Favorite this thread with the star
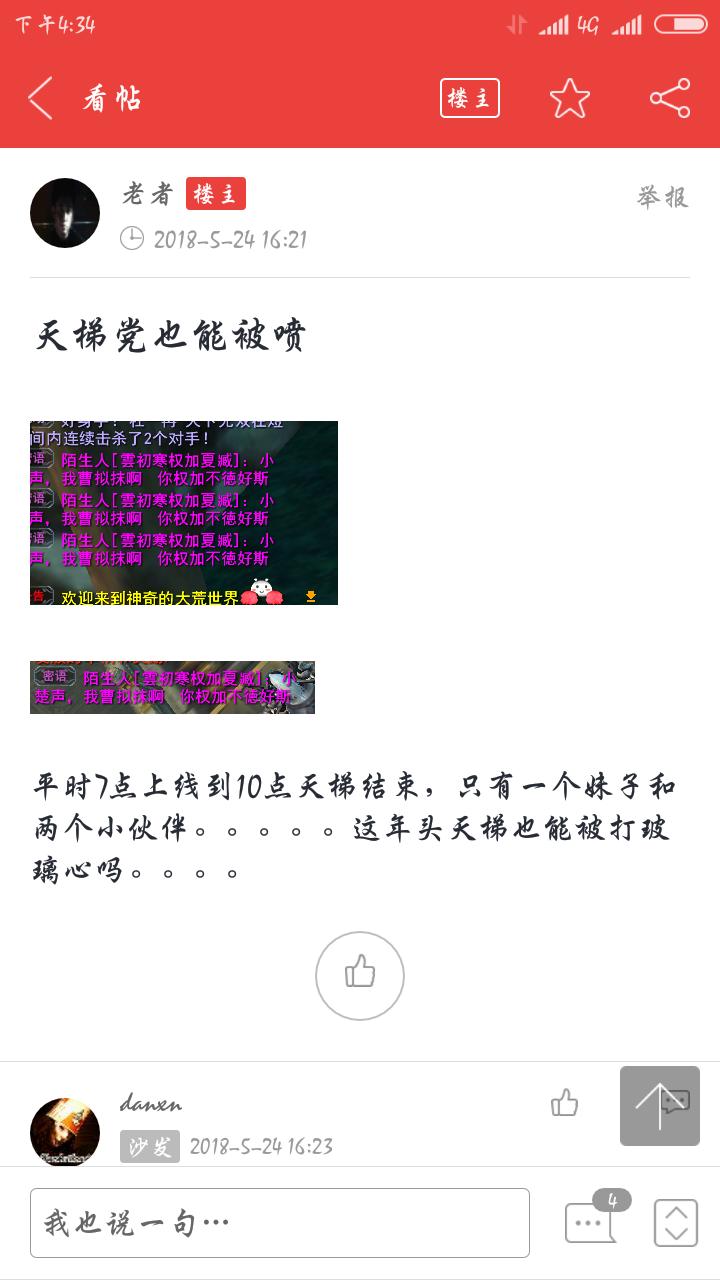720x1280 pixels. point(570,98)
